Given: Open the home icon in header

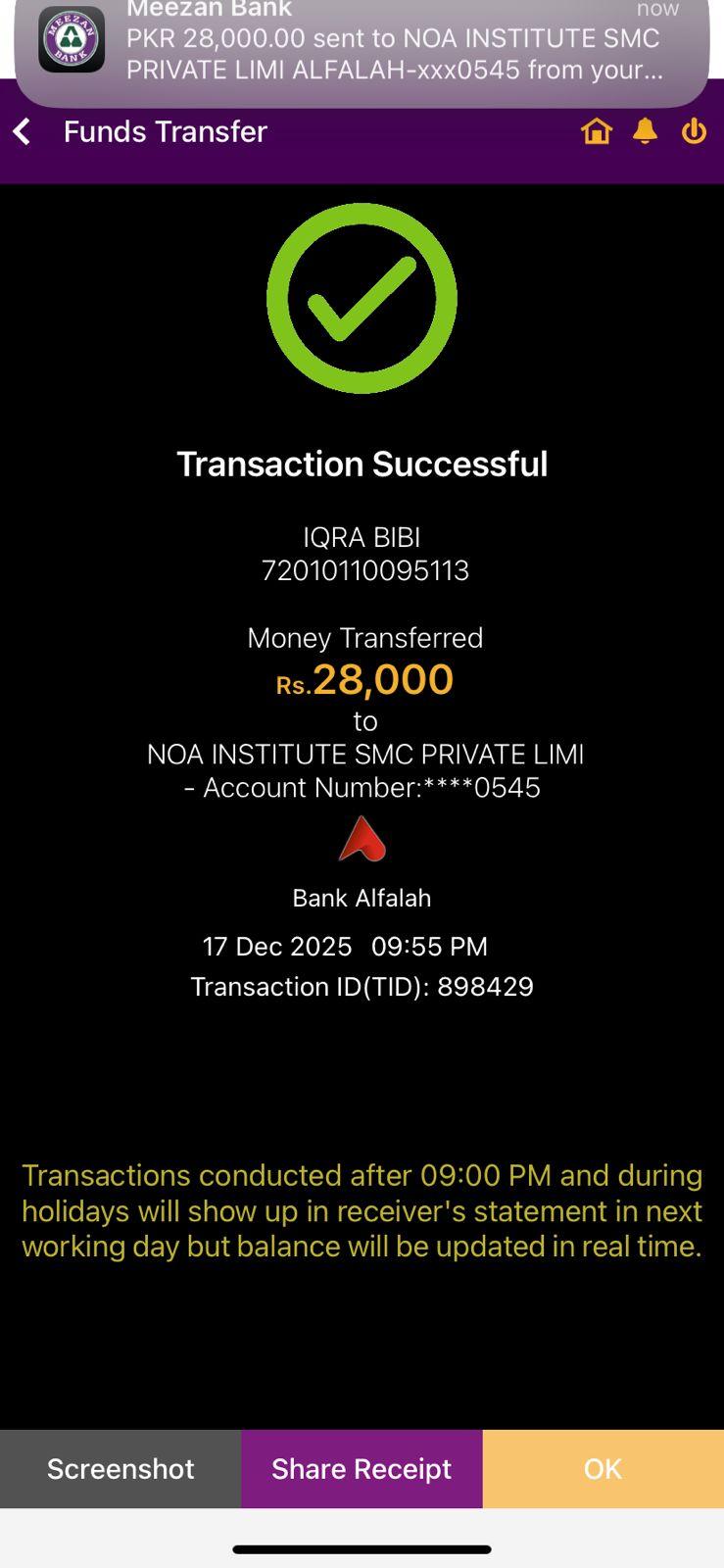Looking at the screenshot, I should 596,131.
